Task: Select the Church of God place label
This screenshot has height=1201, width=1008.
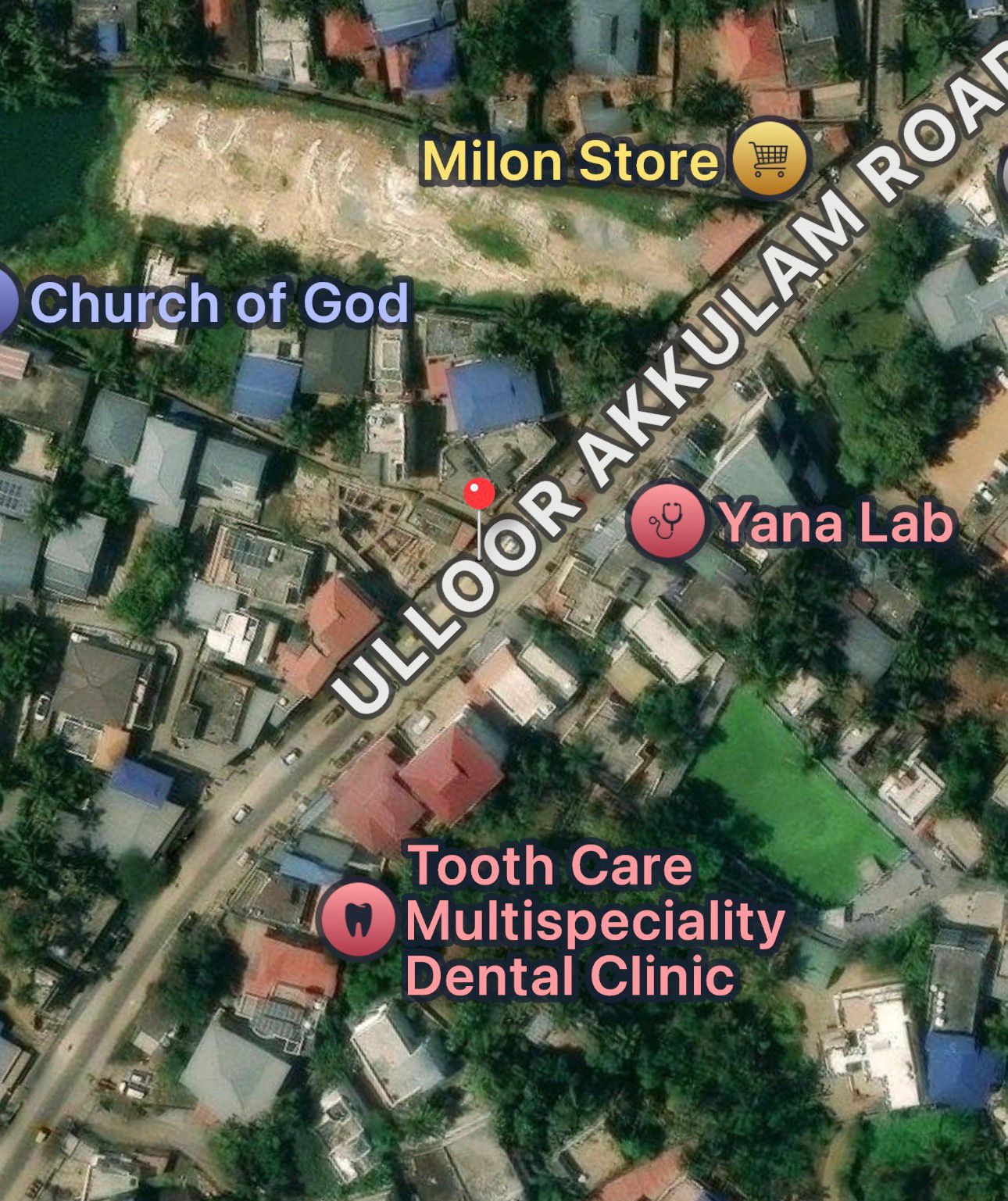Action: coord(219,303)
